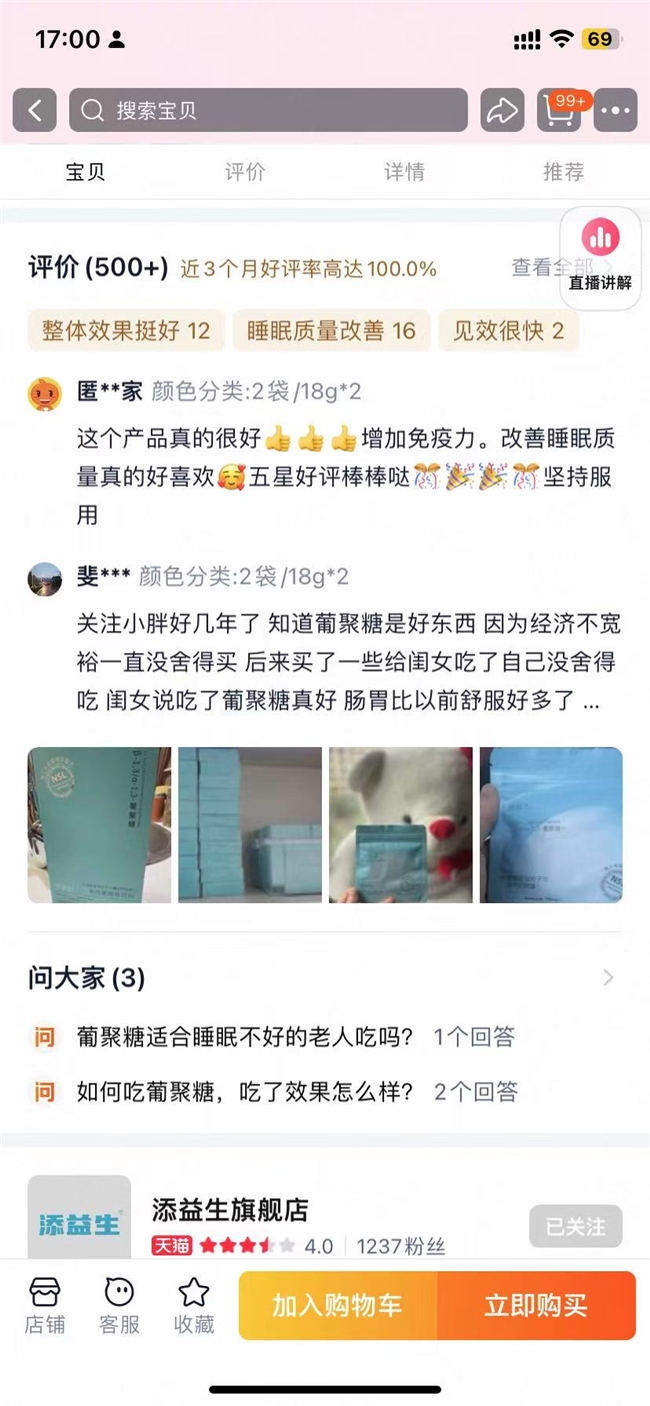Image resolution: width=650 pixels, height=1406 pixels.
Task: Filter reviews by 睡眠质量改善 chip
Action: point(331,331)
